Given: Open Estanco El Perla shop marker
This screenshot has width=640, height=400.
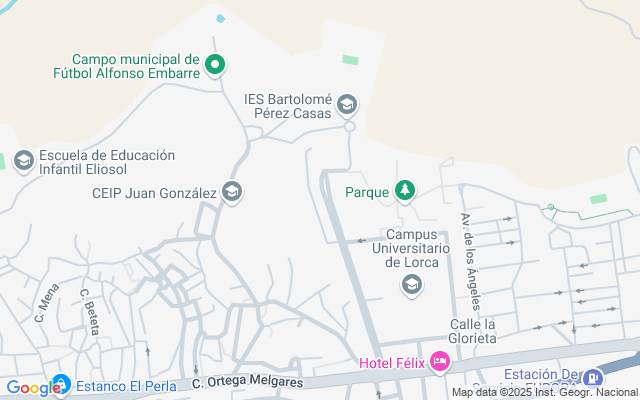Looking at the screenshot, I should pos(60,384).
